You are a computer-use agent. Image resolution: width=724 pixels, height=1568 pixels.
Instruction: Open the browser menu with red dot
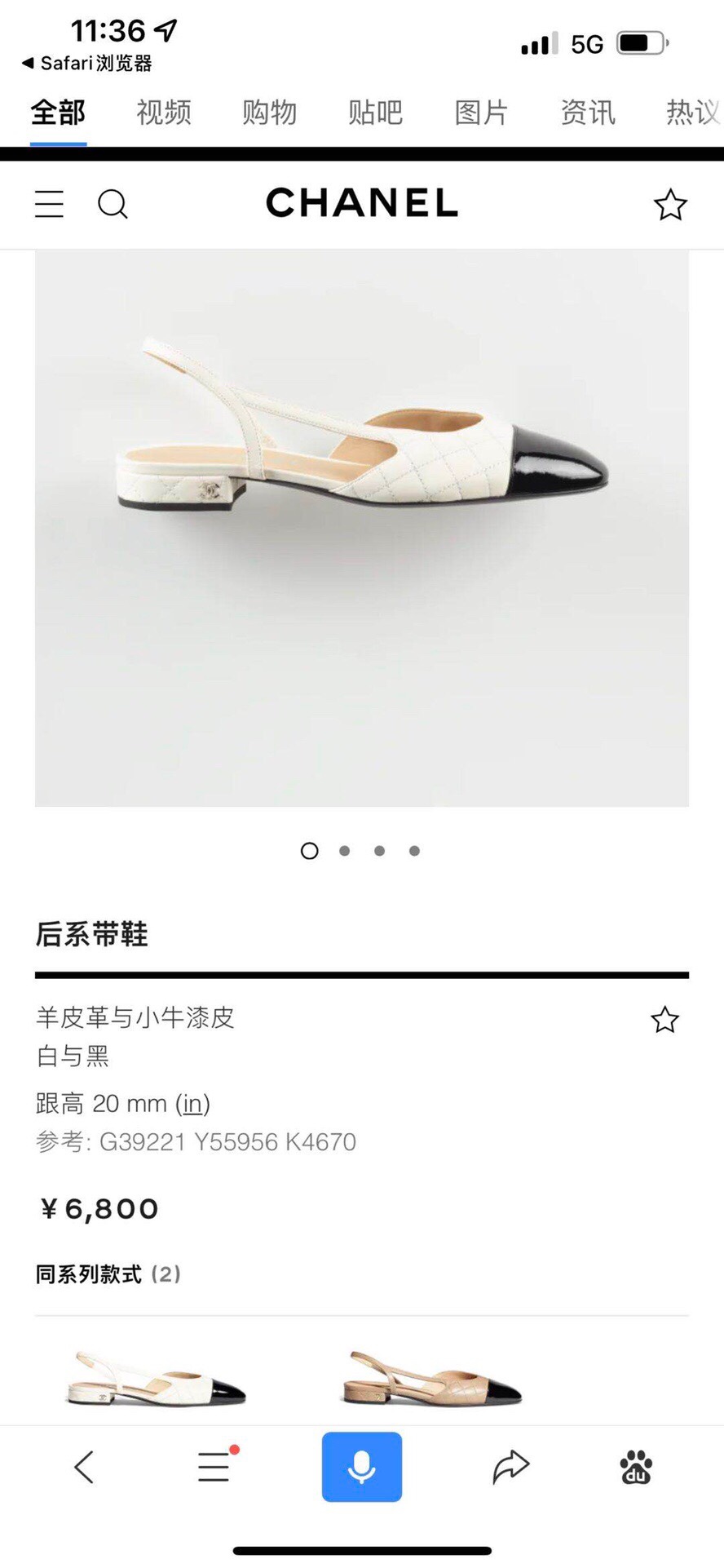[214, 1466]
